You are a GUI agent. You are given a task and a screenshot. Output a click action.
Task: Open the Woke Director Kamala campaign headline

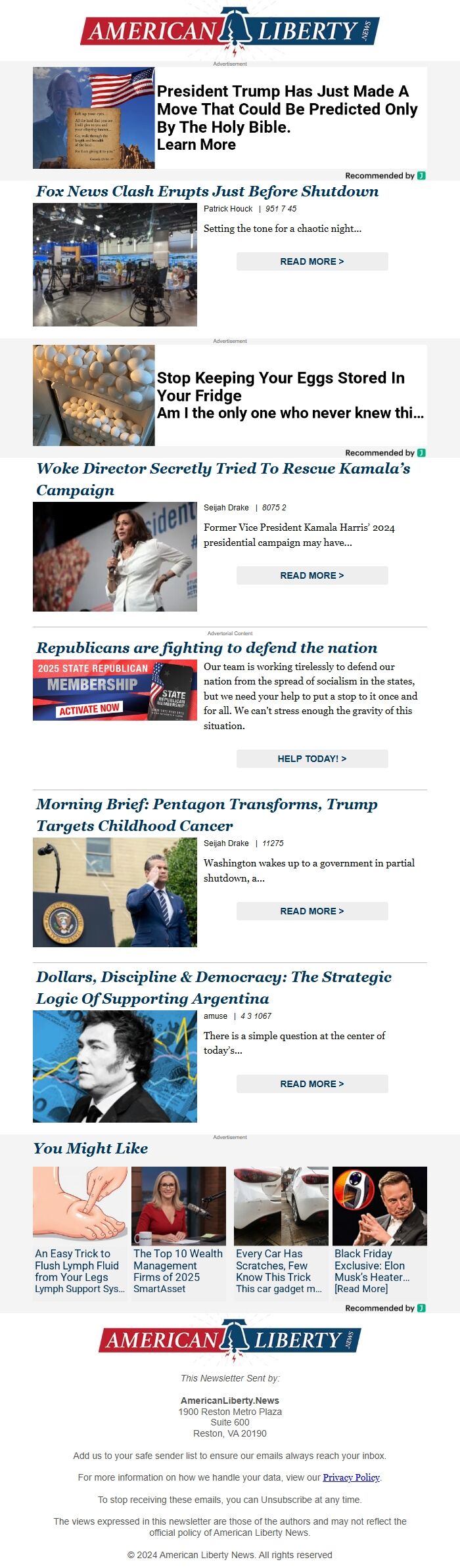(x=223, y=479)
